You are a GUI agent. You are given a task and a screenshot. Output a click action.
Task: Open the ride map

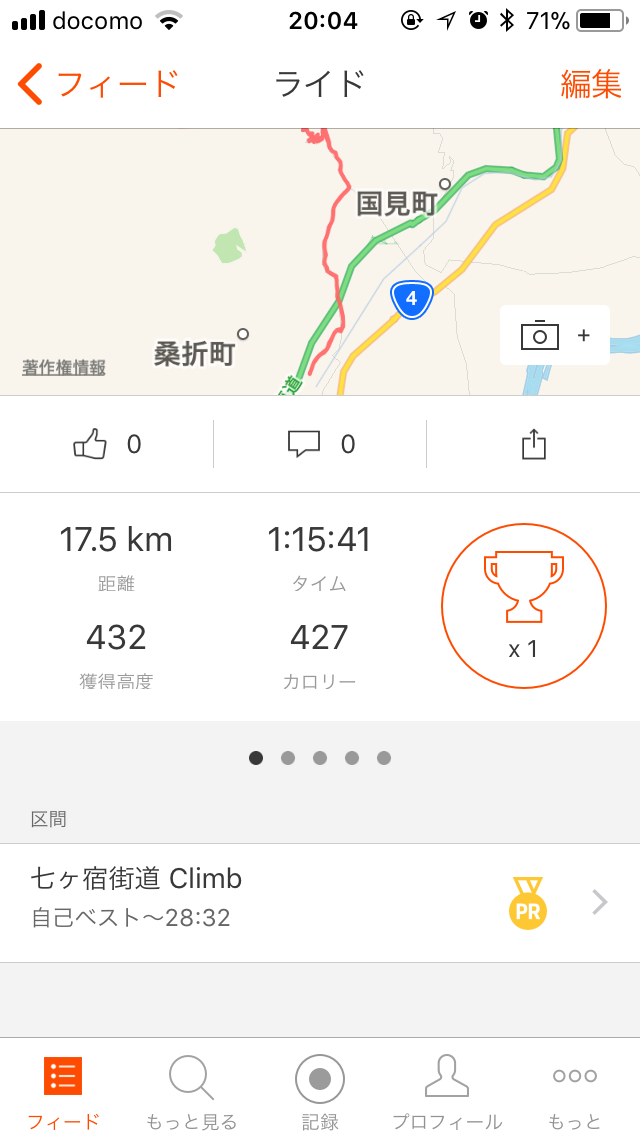click(x=320, y=262)
